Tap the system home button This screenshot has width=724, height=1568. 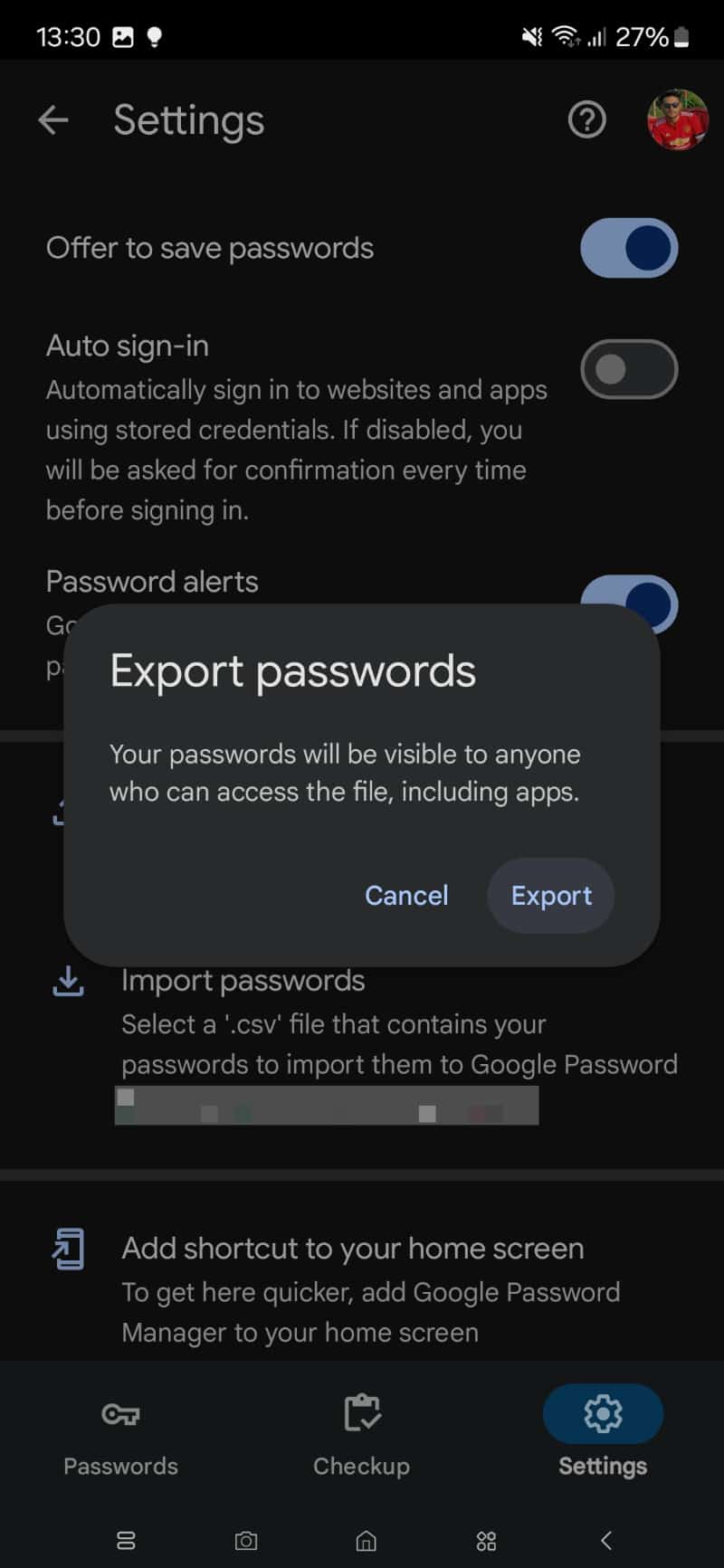[366, 1540]
